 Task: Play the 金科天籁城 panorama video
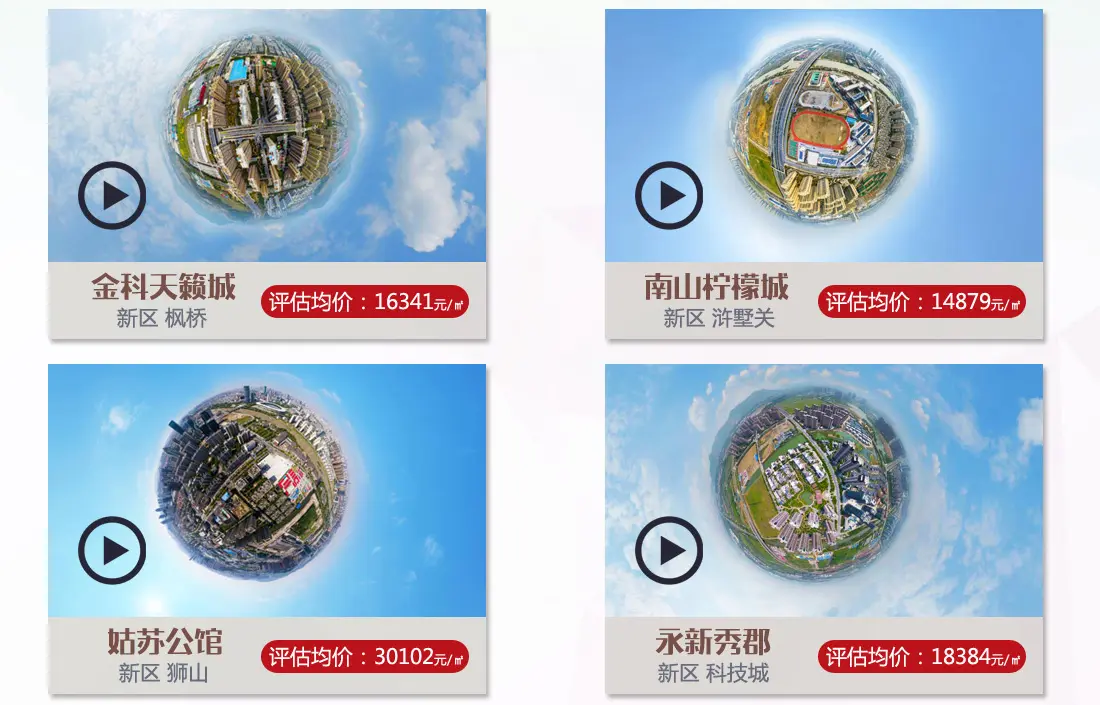[x=112, y=195]
